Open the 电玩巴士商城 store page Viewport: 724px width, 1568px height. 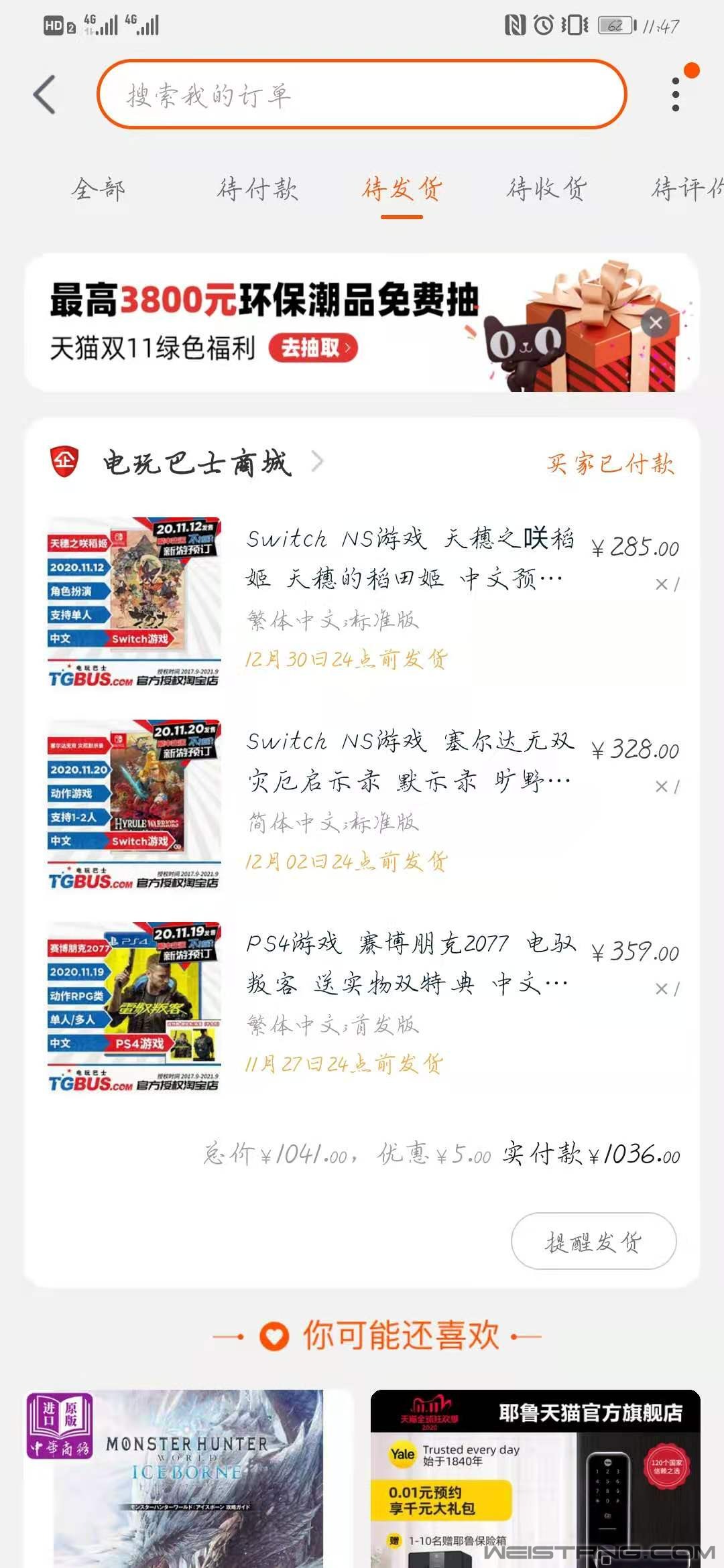[198, 462]
